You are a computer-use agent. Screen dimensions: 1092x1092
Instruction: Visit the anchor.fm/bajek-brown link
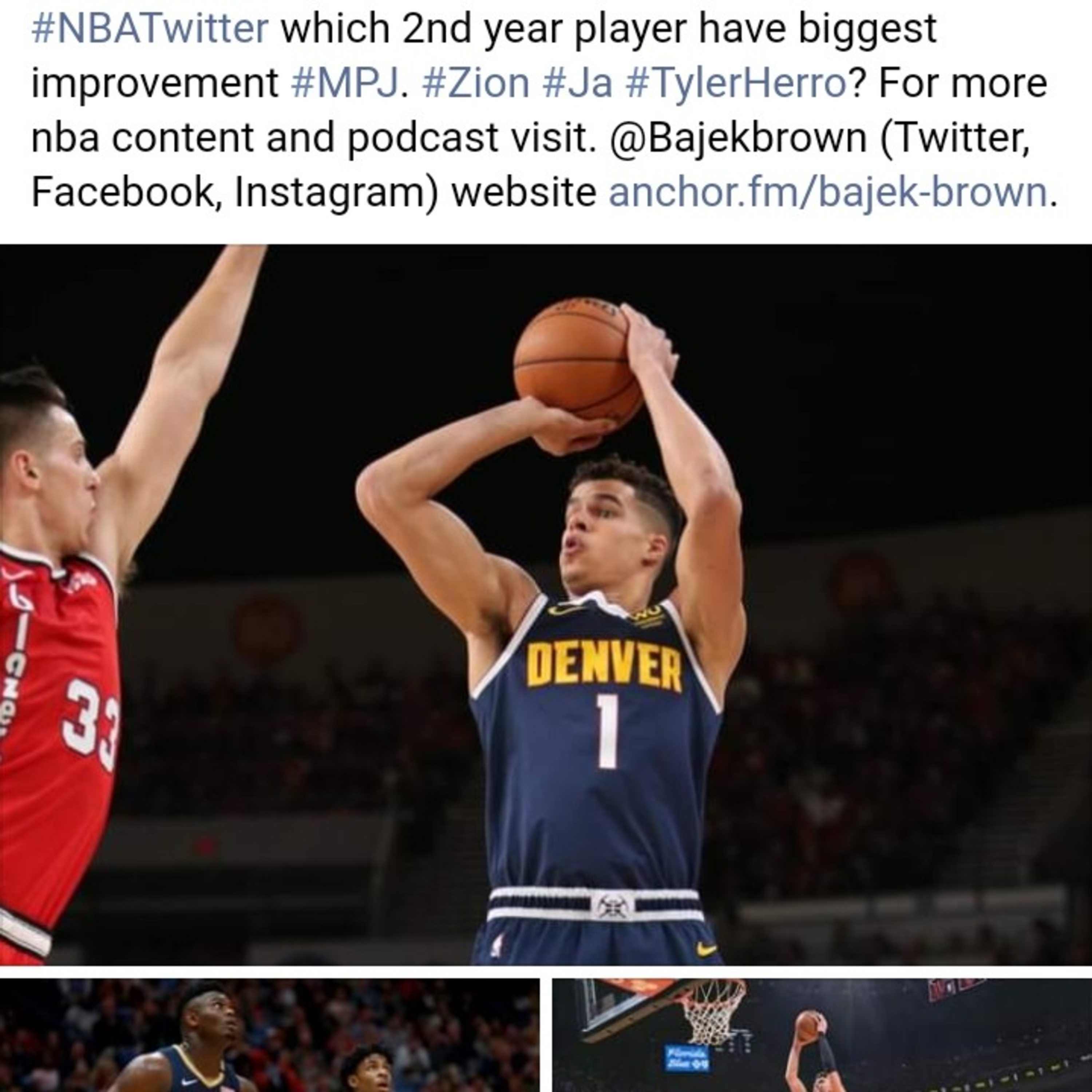[x=828, y=193]
